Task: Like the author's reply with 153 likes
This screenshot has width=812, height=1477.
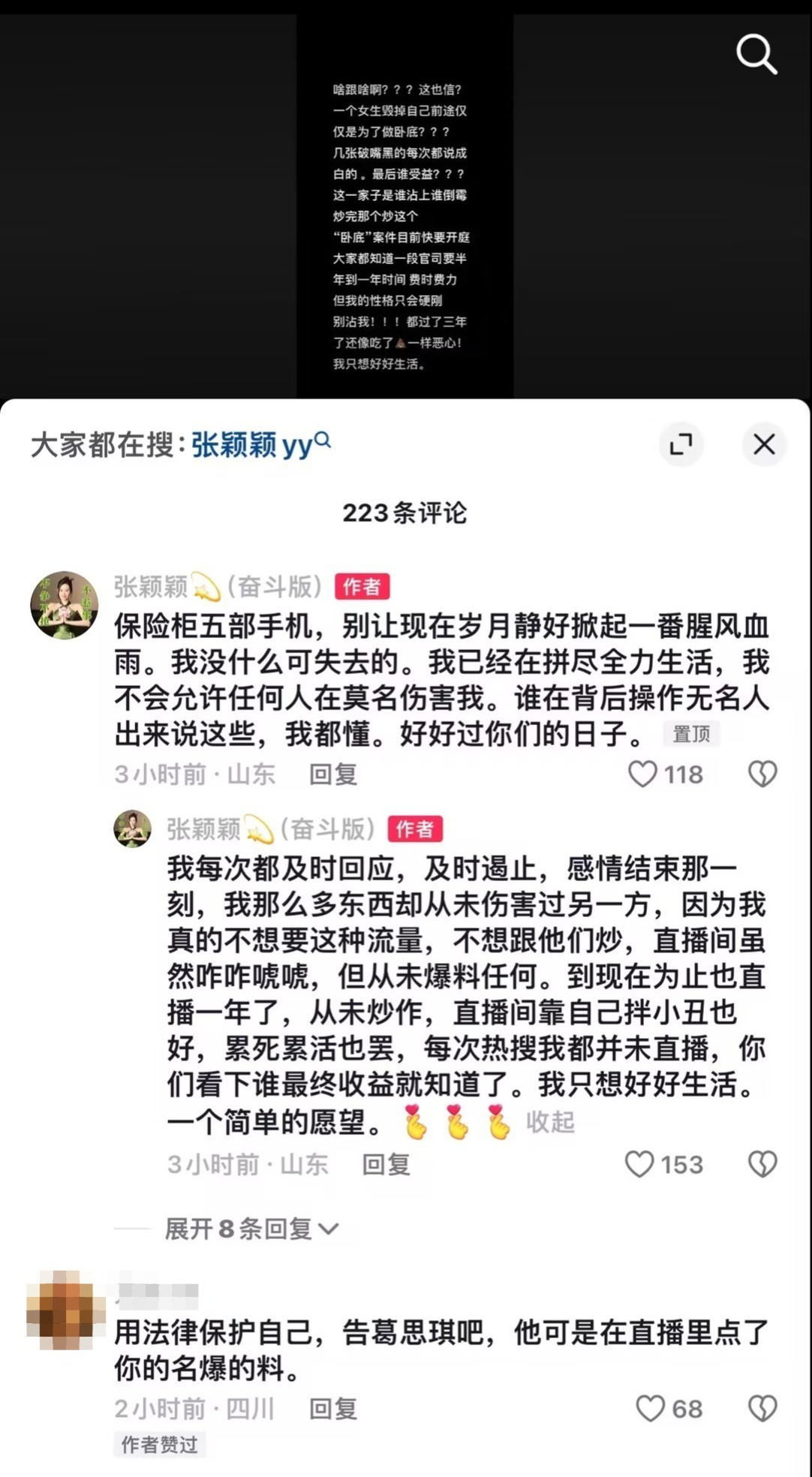Action: 639,1164
